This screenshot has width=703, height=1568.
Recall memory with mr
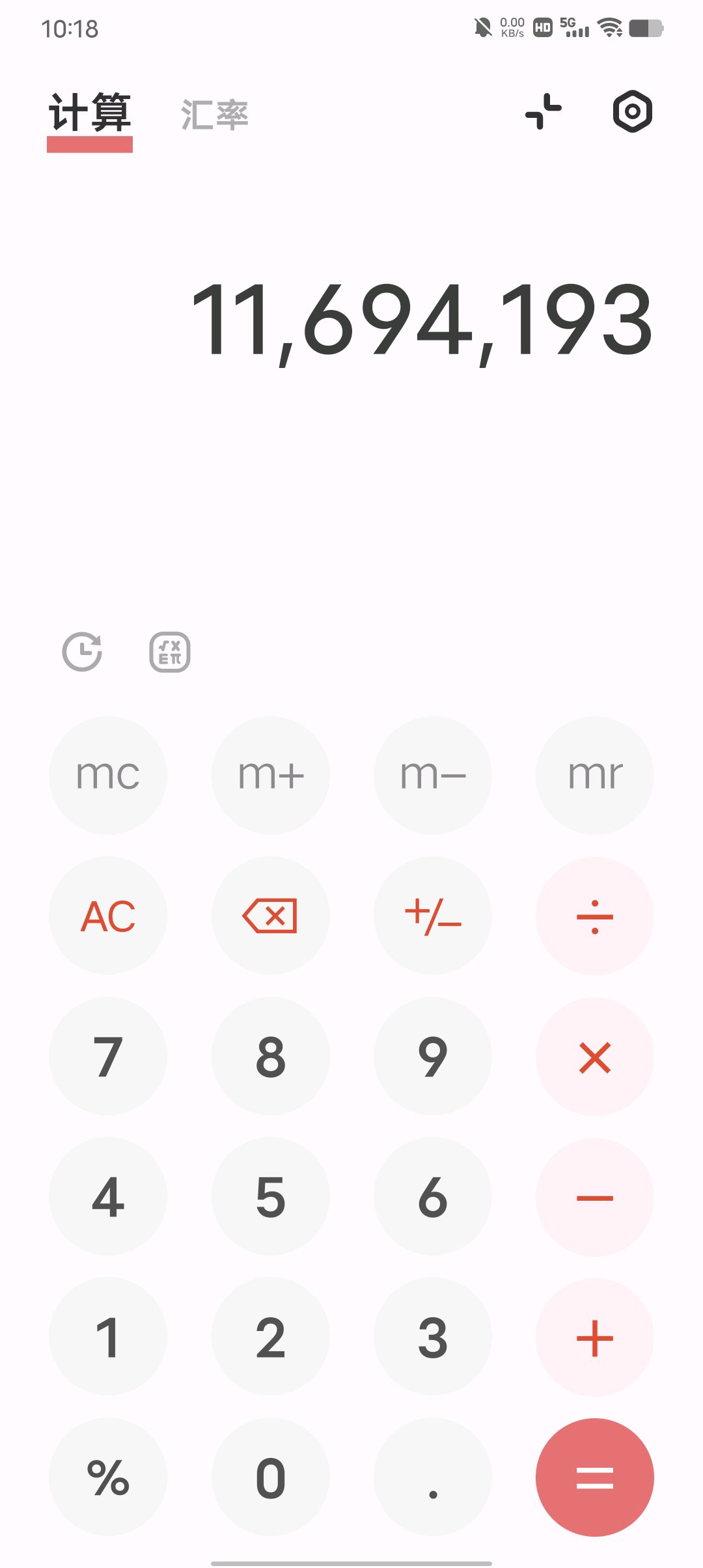tap(595, 775)
